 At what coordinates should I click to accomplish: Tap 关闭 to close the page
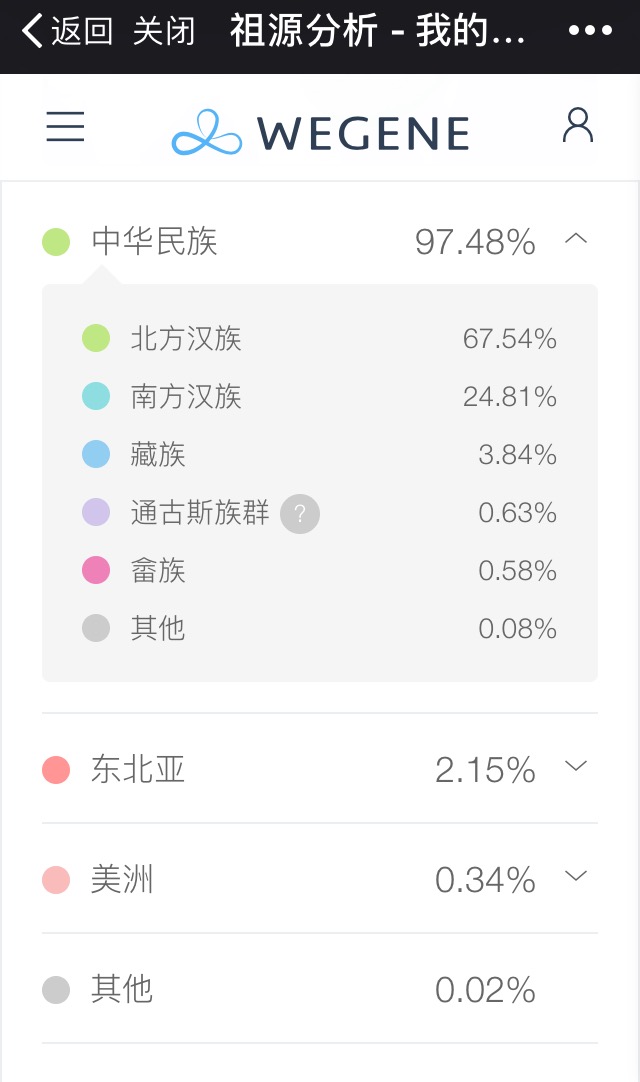[164, 32]
